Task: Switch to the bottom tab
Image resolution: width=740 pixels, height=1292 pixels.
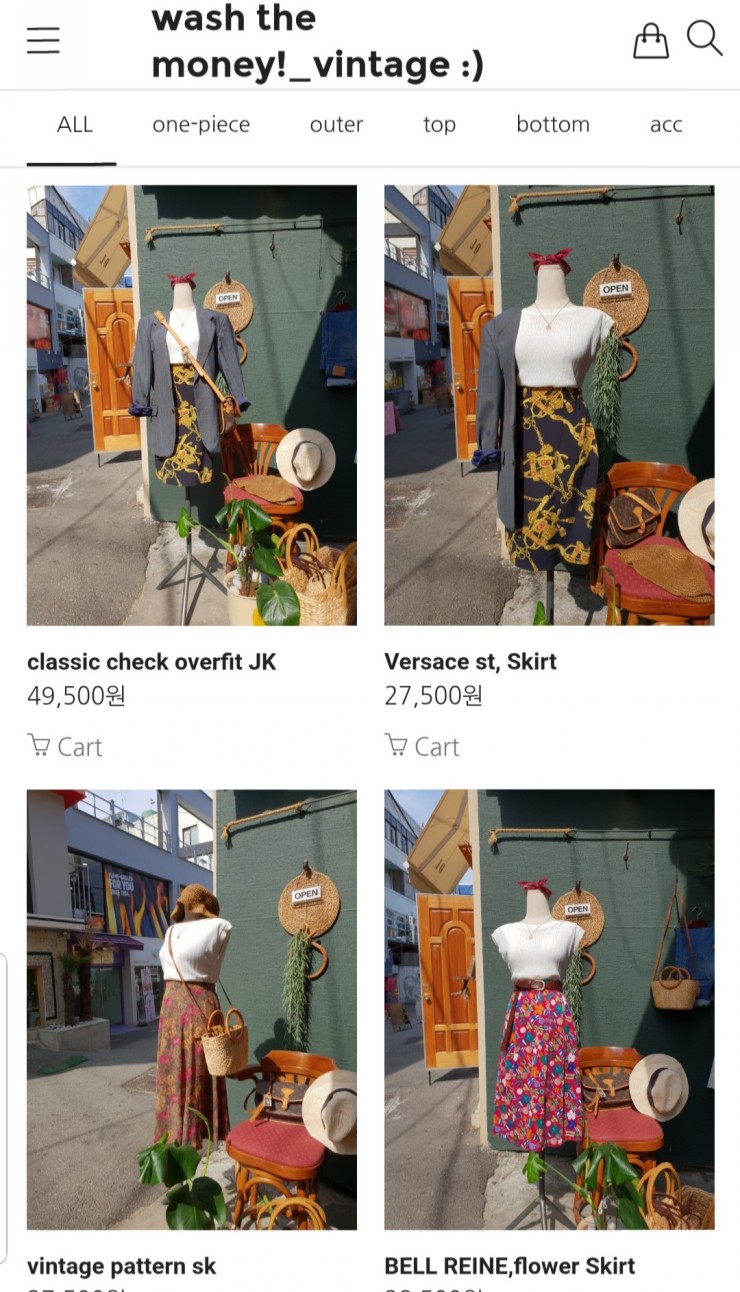Action: (553, 125)
